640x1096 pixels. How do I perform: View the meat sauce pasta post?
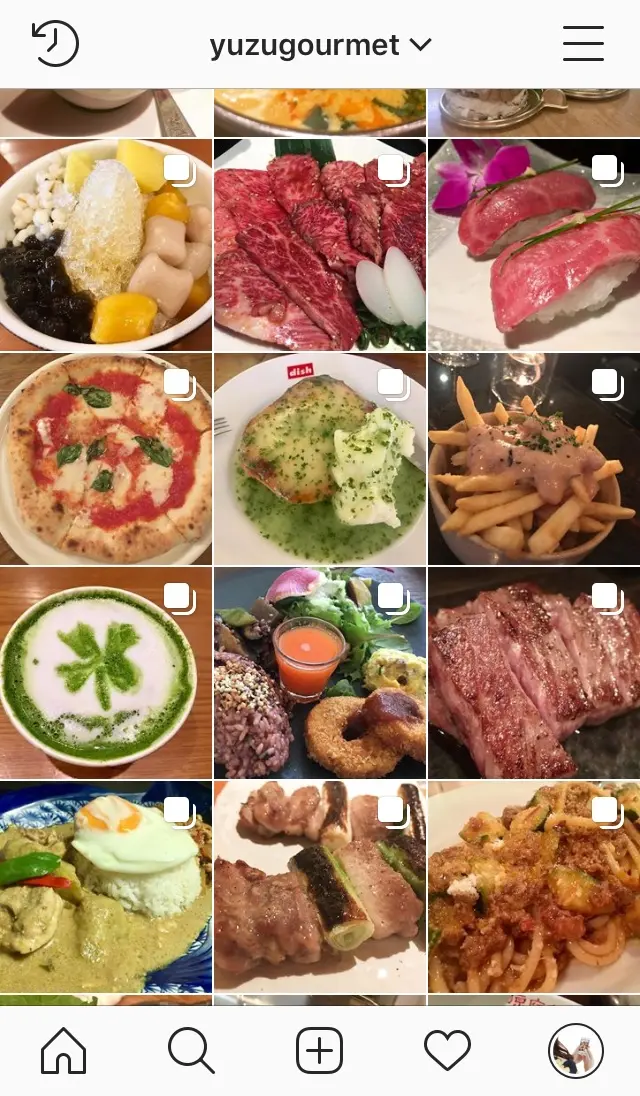pyautogui.click(x=534, y=887)
